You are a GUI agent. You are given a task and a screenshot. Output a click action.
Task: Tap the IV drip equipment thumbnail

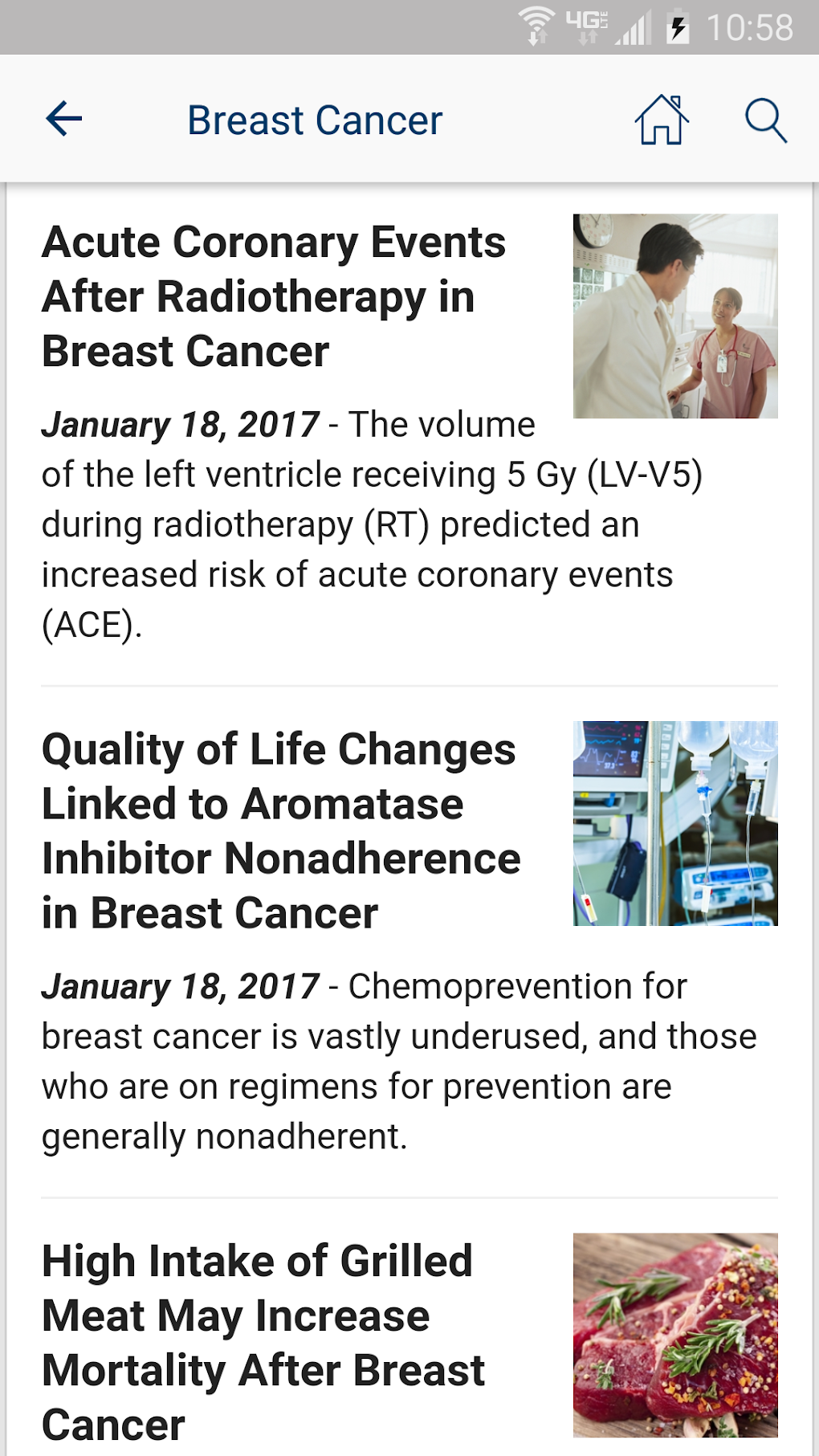[x=675, y=822]
